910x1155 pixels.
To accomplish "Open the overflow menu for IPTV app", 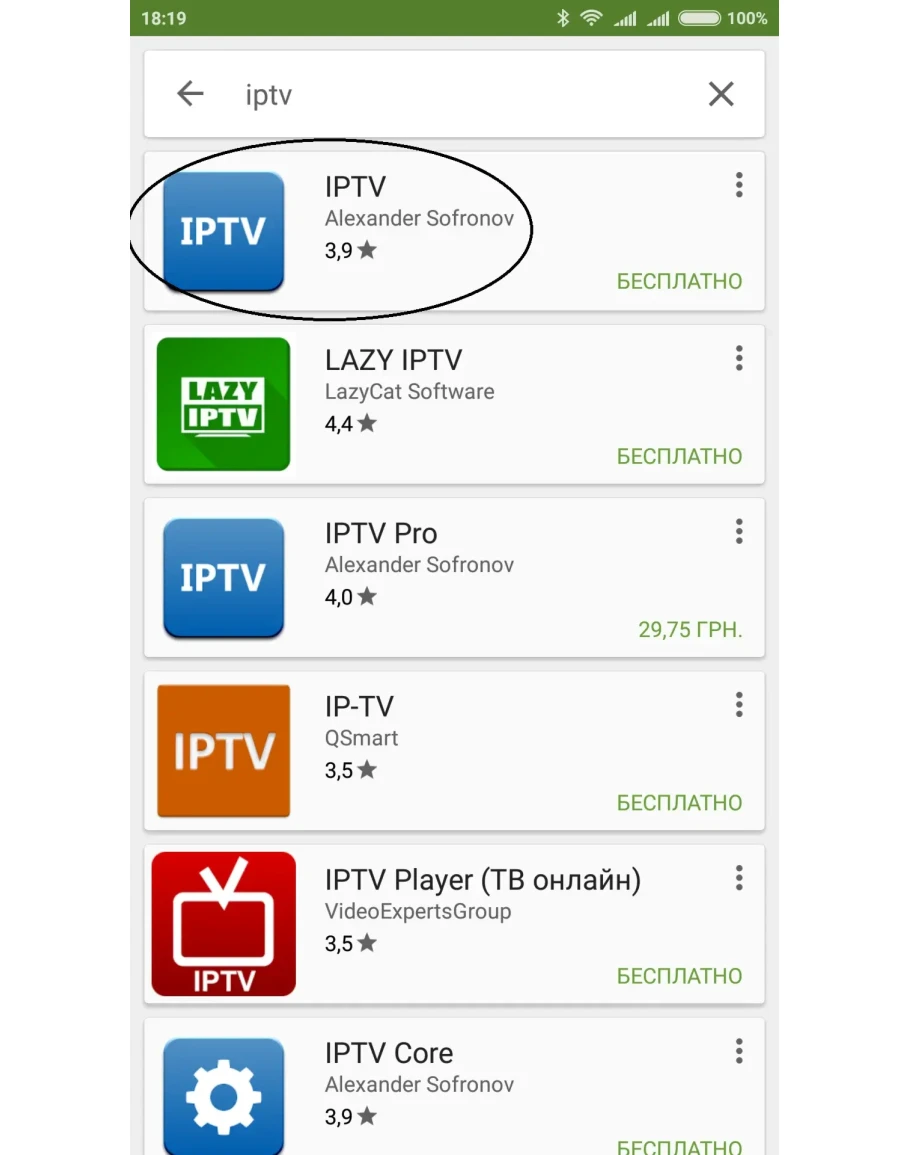I will (739, 185).
